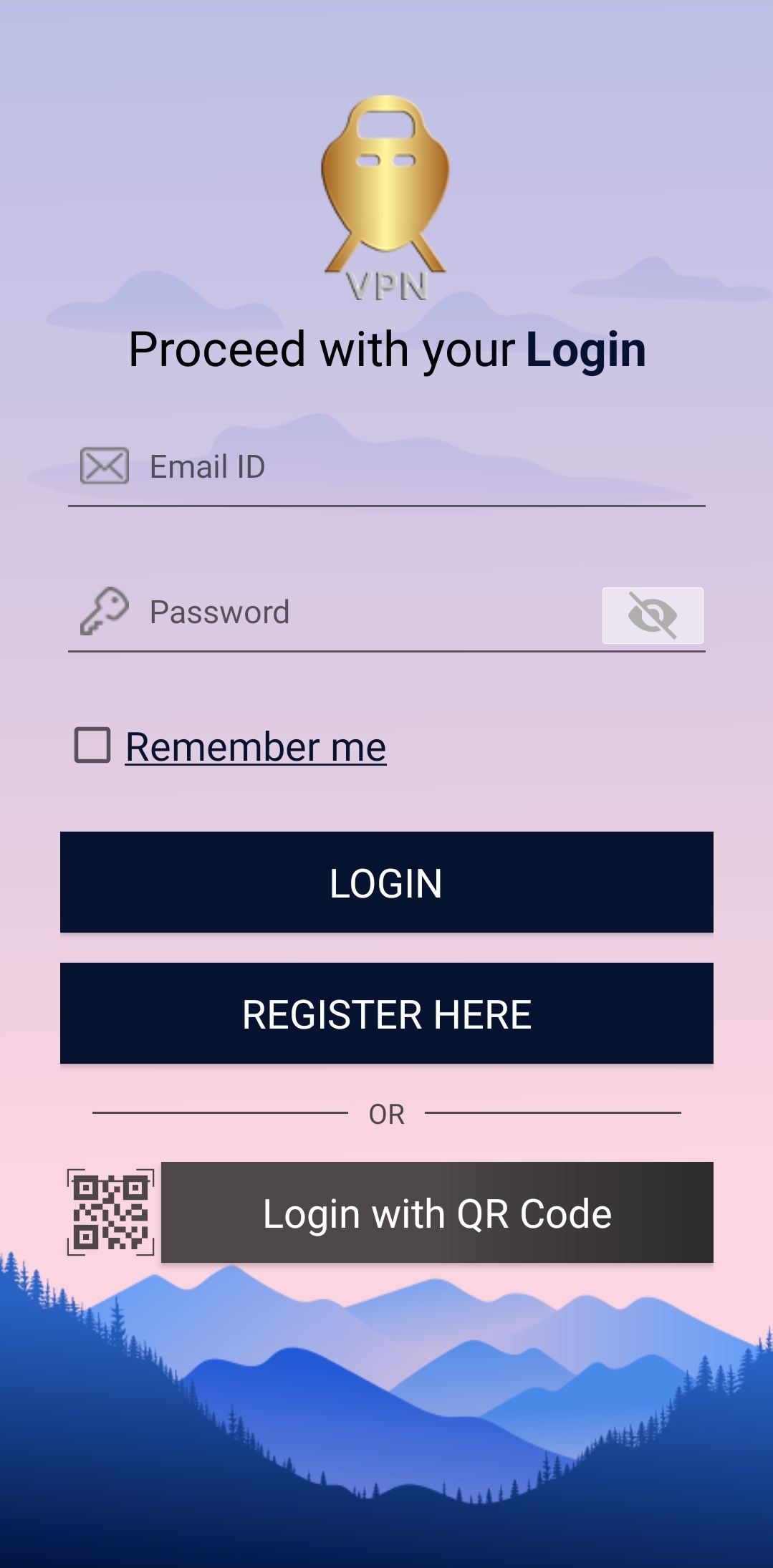This screenshot has height=1568, width=773.
Task: Open REGISTER HERE to sign up
Action: pos(387,1013)
